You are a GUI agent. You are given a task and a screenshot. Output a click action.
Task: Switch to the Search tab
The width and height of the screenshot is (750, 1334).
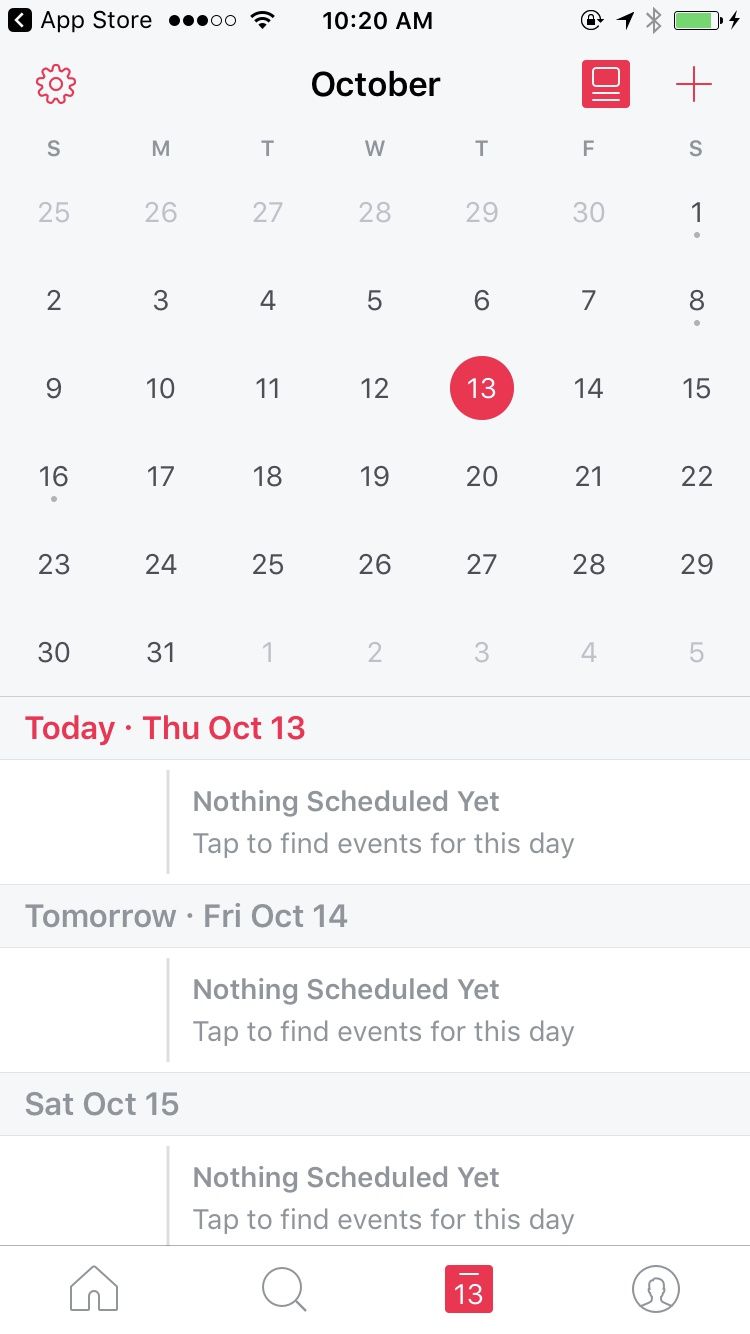click(x=283, y=1290)
